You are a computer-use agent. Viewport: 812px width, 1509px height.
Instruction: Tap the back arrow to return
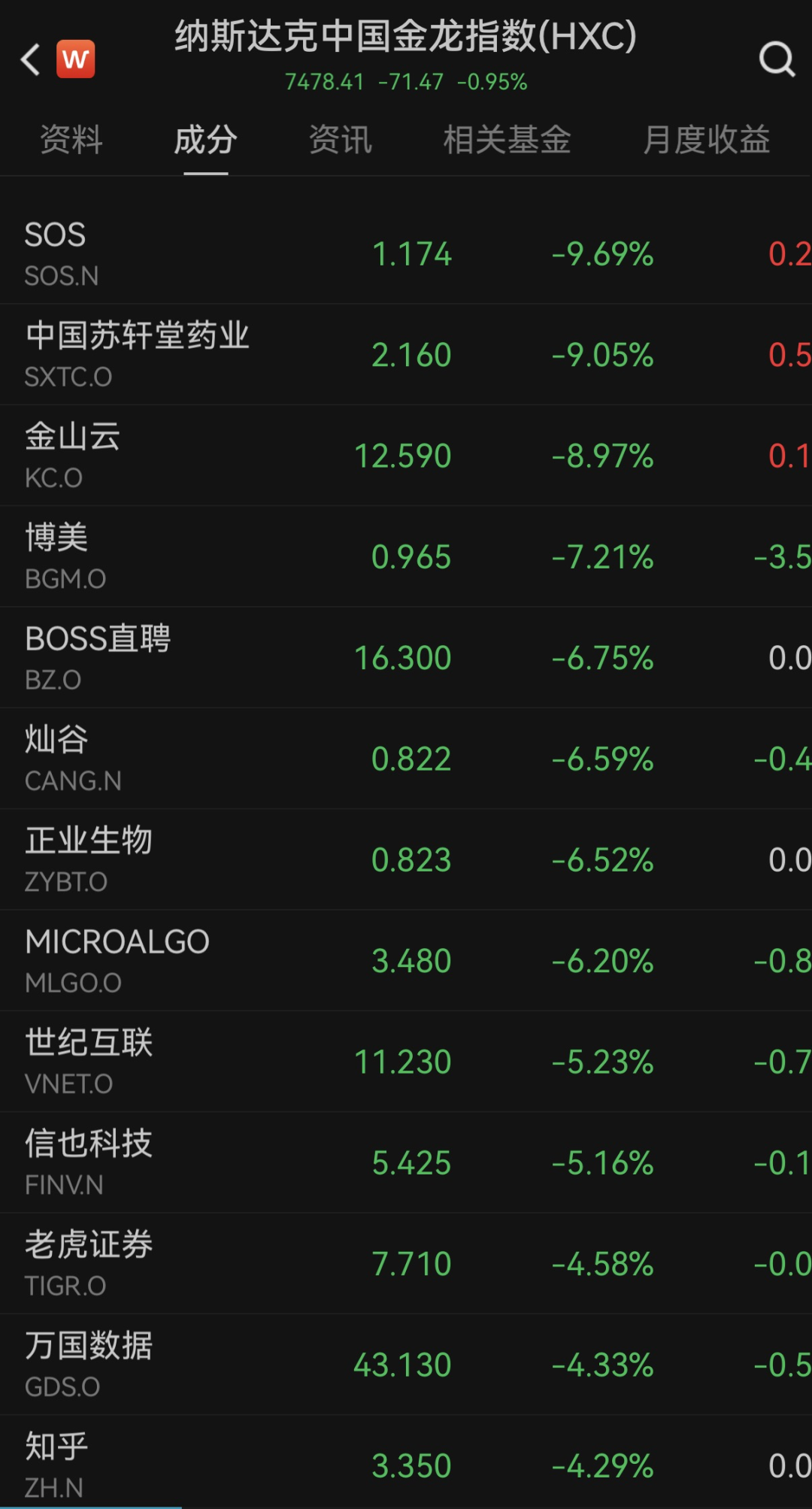click(x=29, y=60)
